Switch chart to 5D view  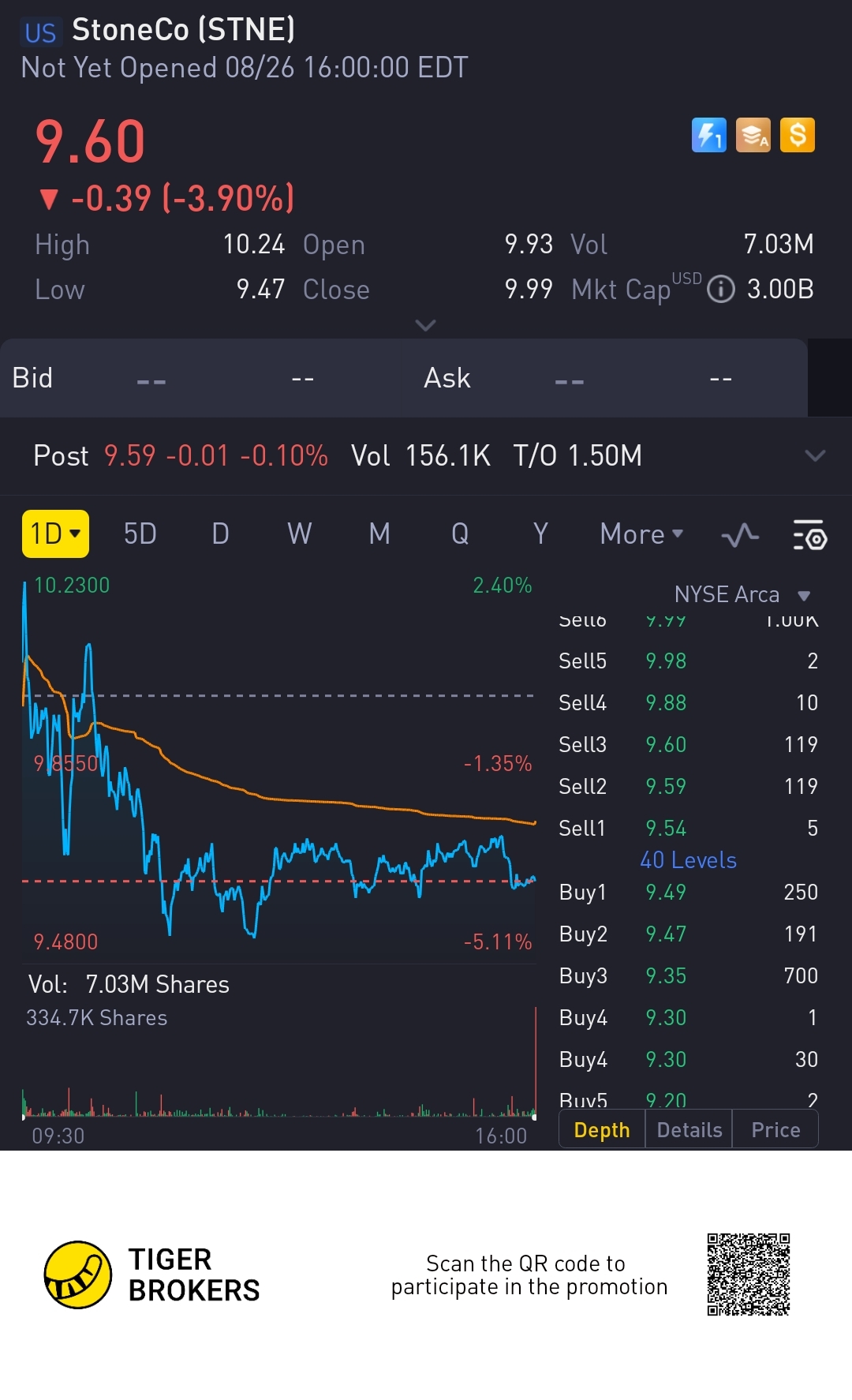[140, 534]
